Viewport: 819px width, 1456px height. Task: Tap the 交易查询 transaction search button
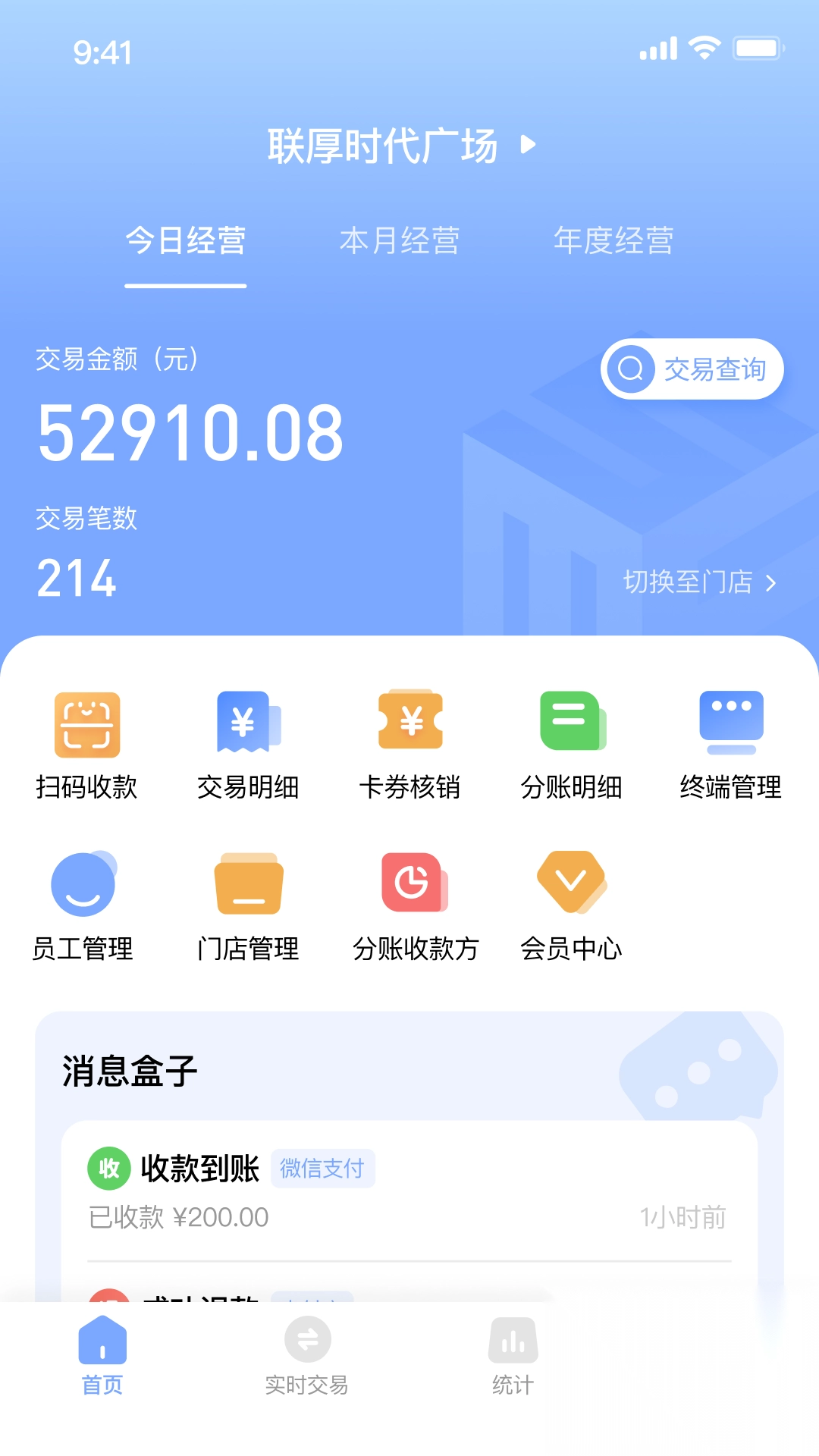pos(692,369)
